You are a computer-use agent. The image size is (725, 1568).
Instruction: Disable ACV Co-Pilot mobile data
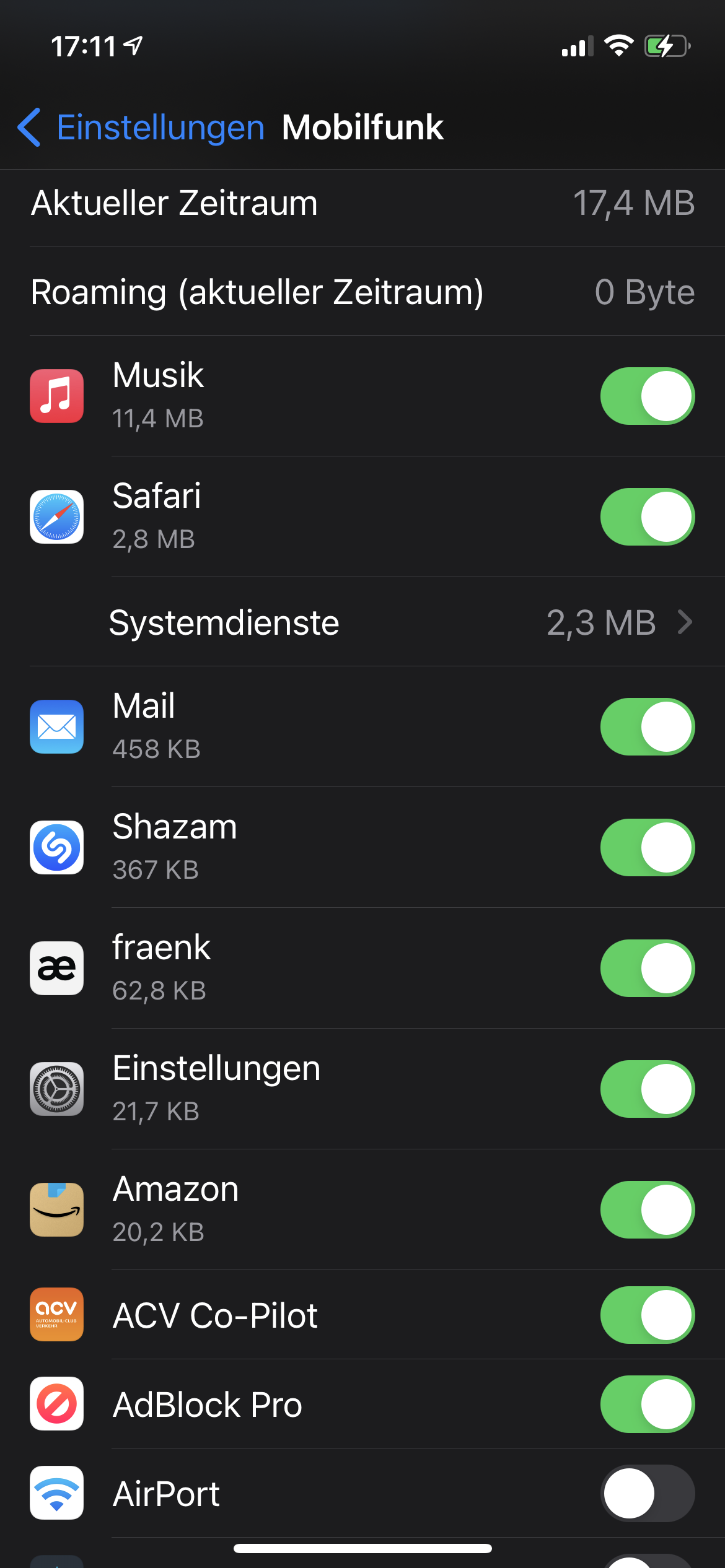point(647,1315)
